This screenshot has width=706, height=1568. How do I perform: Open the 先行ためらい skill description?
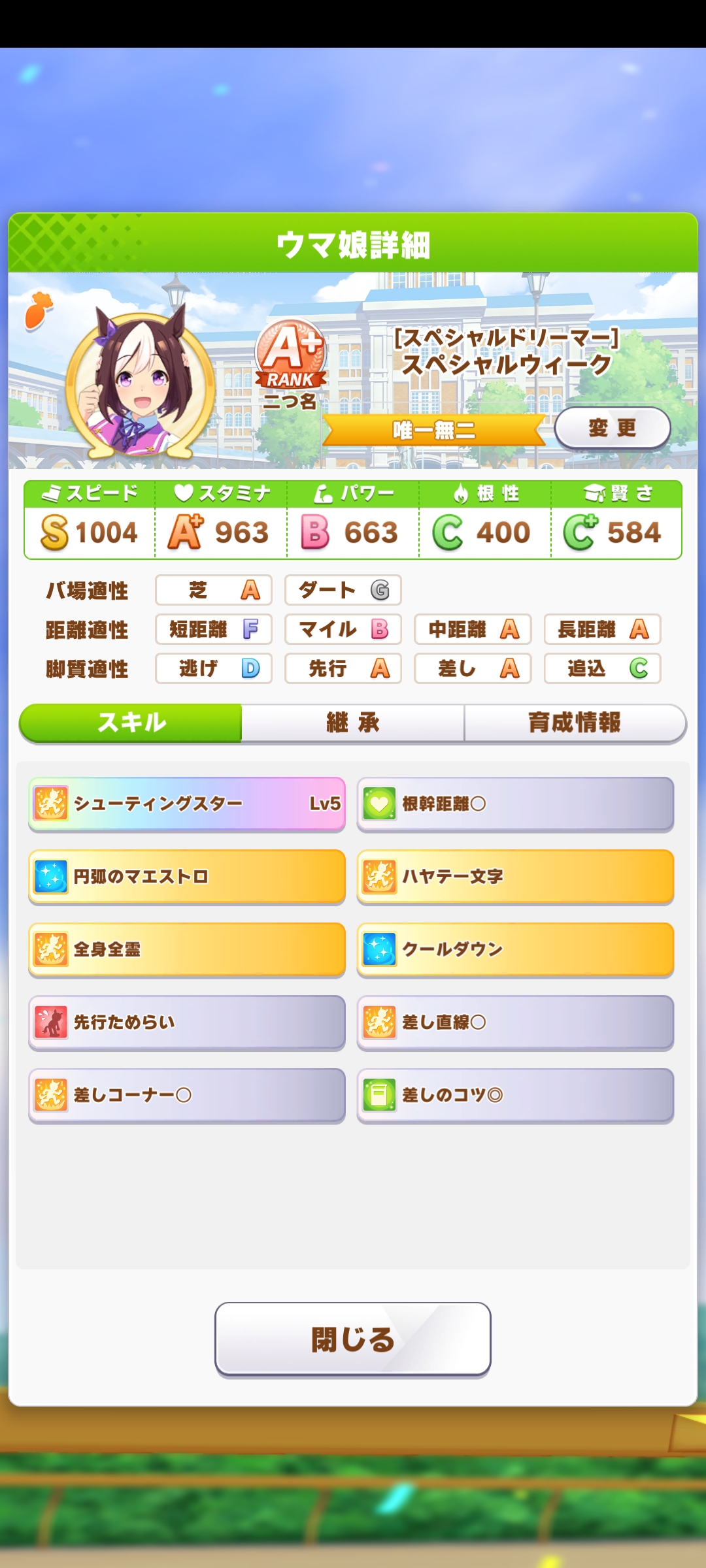pos(187,1022)
